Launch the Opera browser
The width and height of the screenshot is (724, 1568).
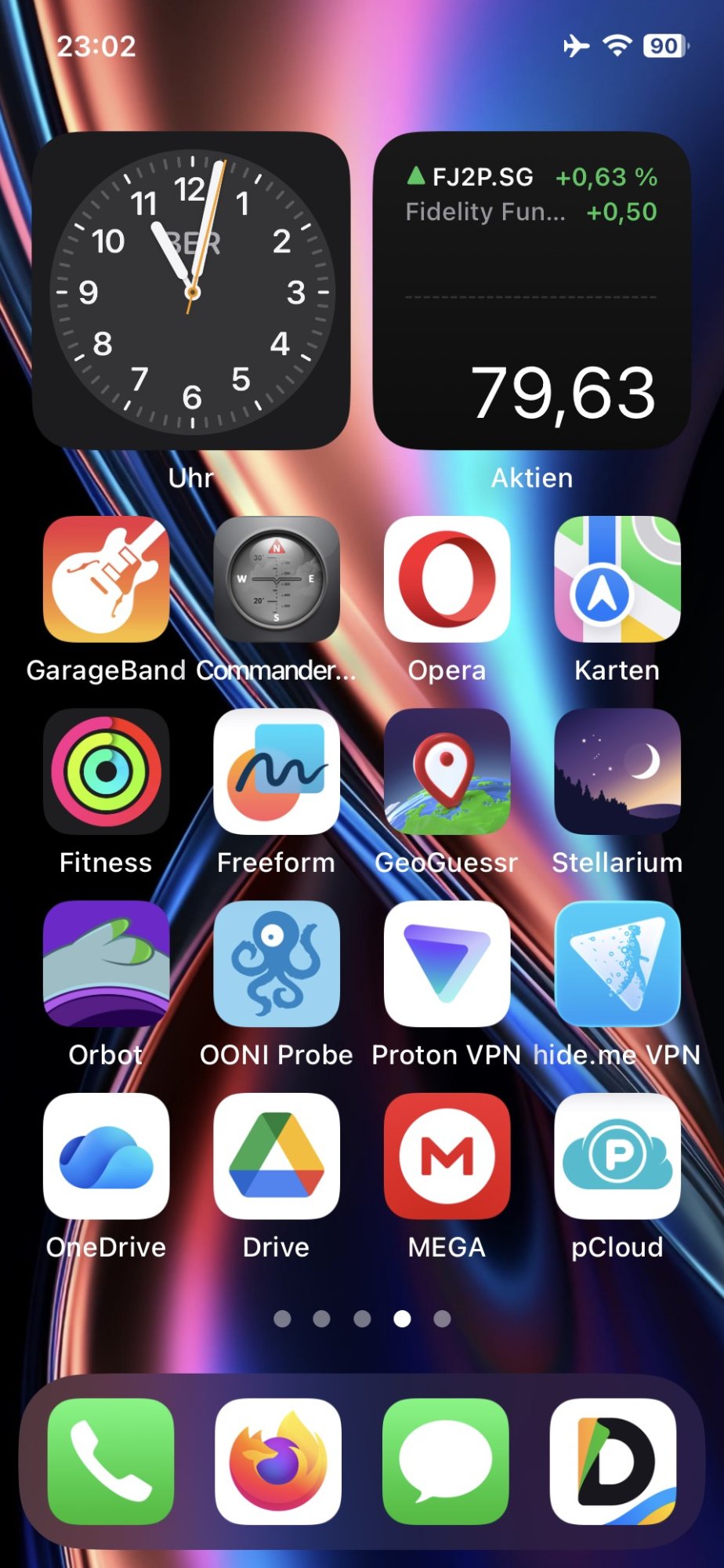pyautogui.click(x=447, y=579)
